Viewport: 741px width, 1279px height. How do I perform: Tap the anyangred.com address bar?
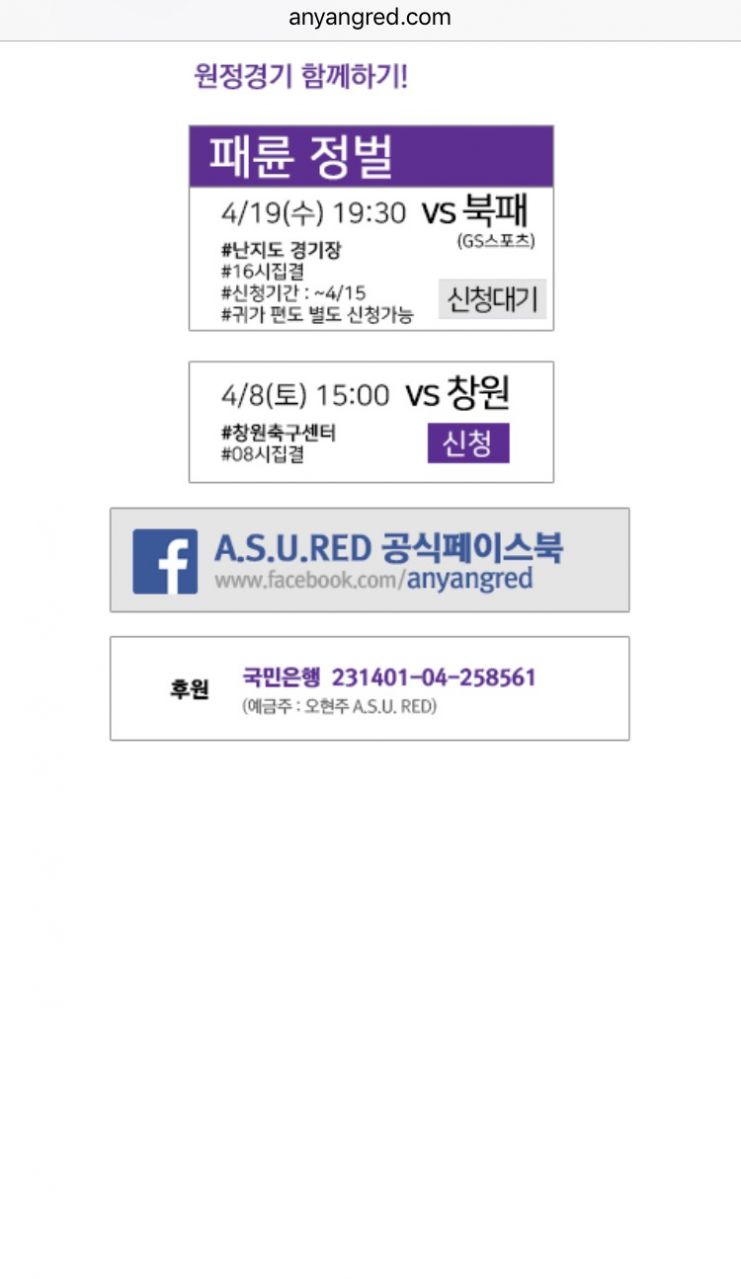[x=369, y=17]
